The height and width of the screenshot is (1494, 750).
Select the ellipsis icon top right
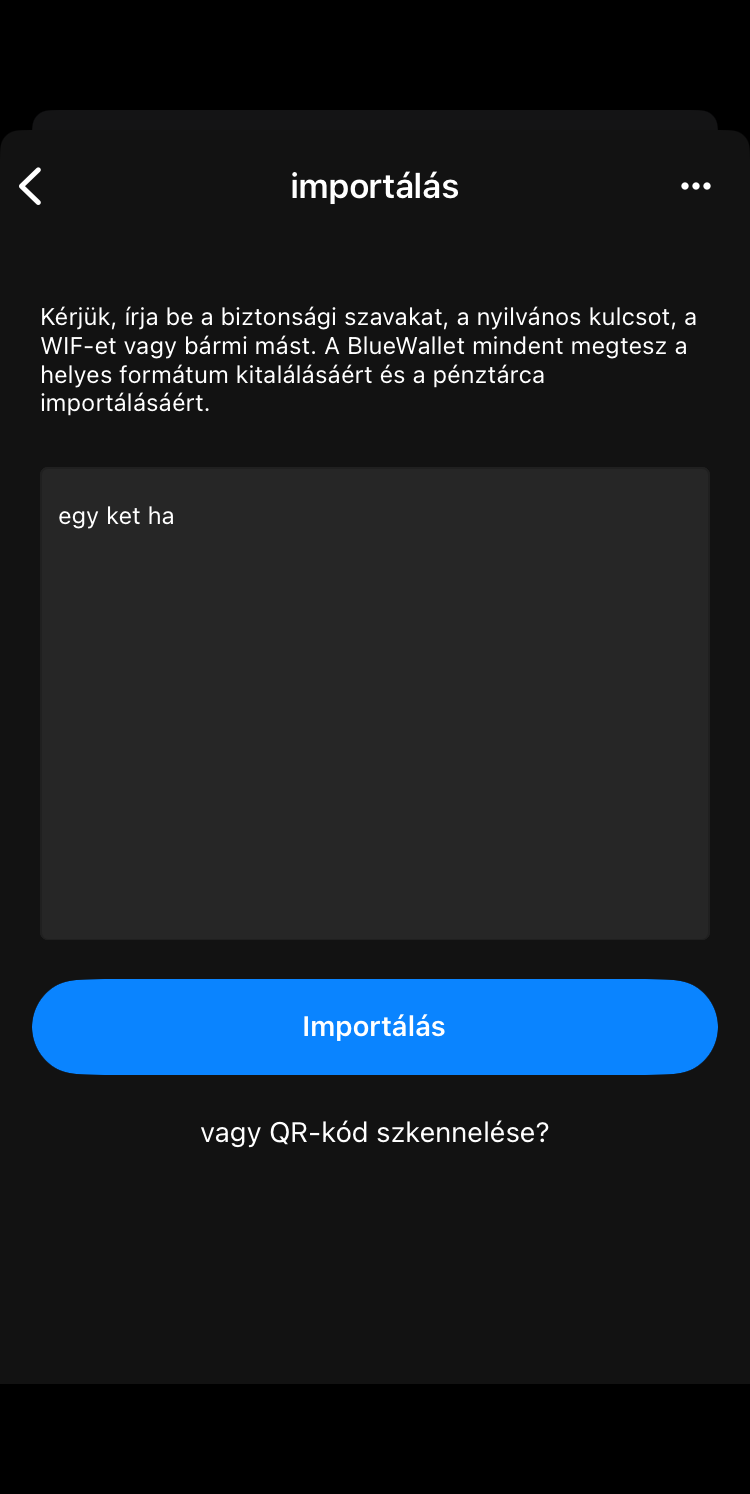(696, 186)
